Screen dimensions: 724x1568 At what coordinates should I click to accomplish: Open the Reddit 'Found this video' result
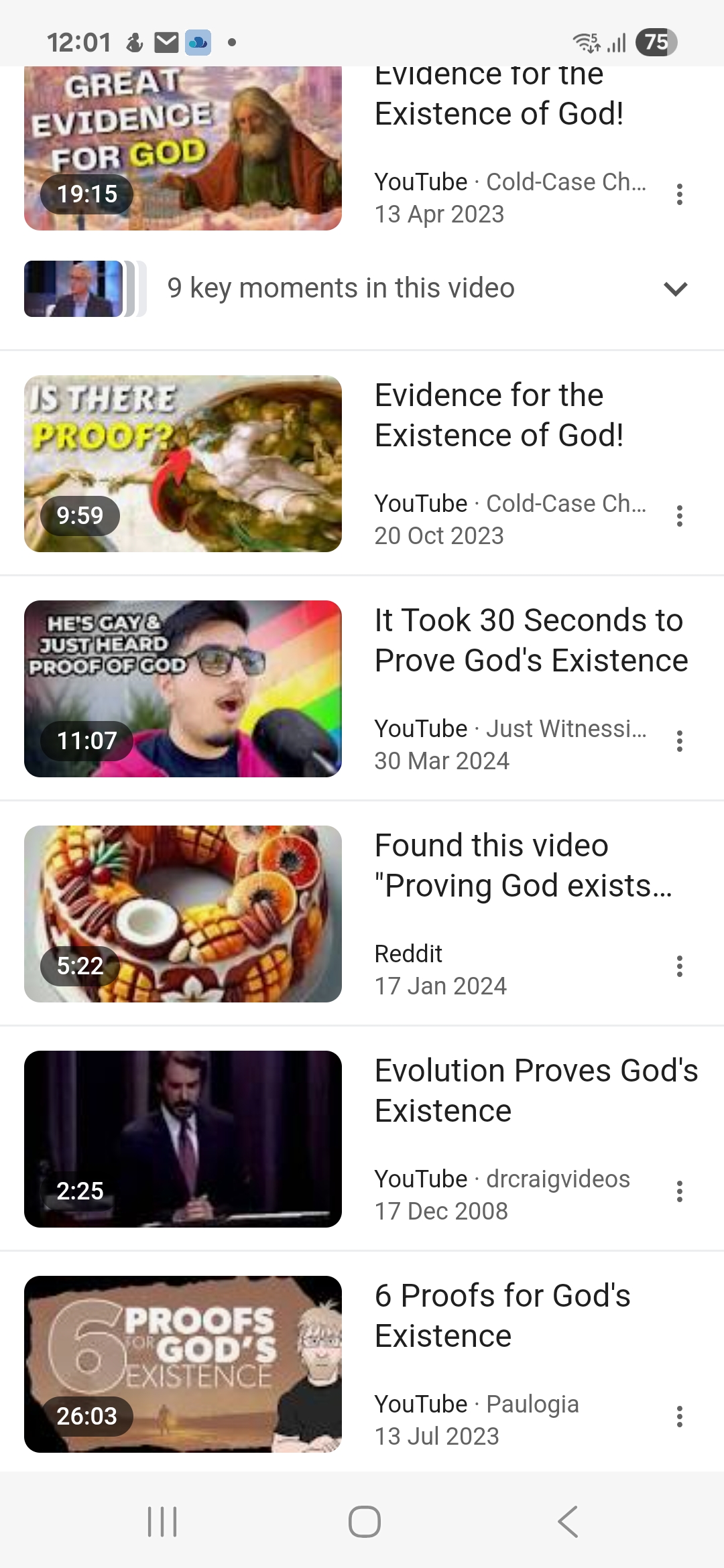pos(523,865)
